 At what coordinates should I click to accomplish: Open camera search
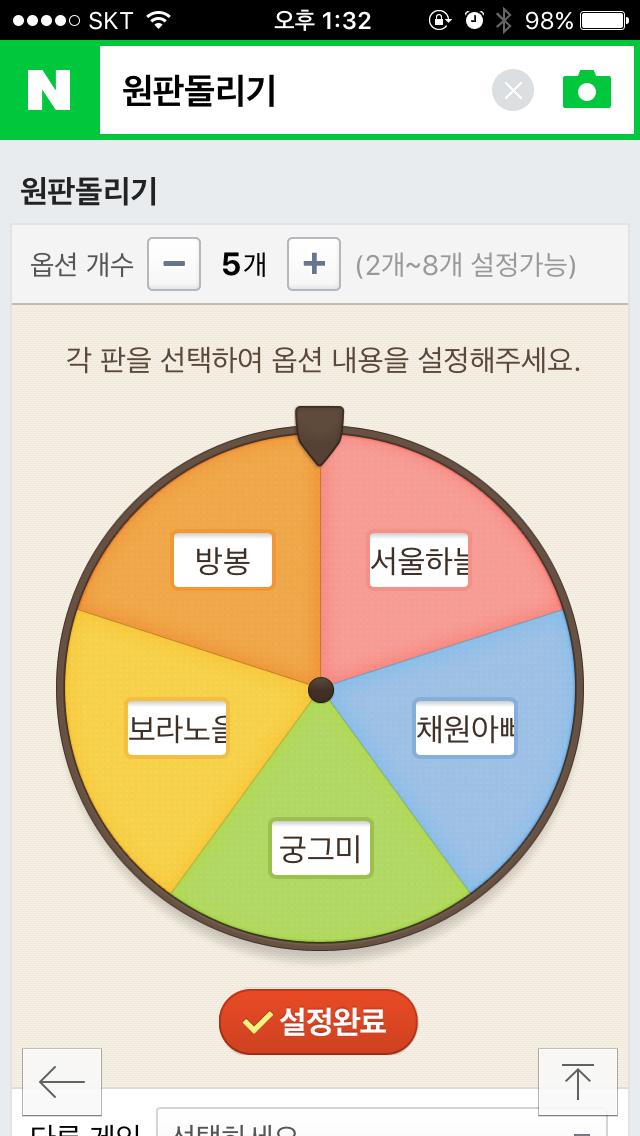[x=587, y=91]
